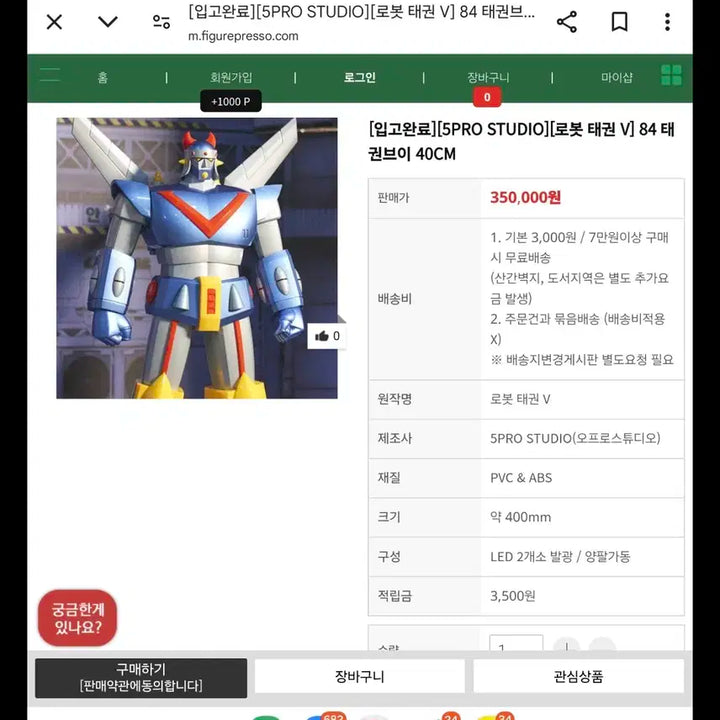Open the site settings icon beside the URL
This screenshot has height=720, width=720.
[161, 22]
